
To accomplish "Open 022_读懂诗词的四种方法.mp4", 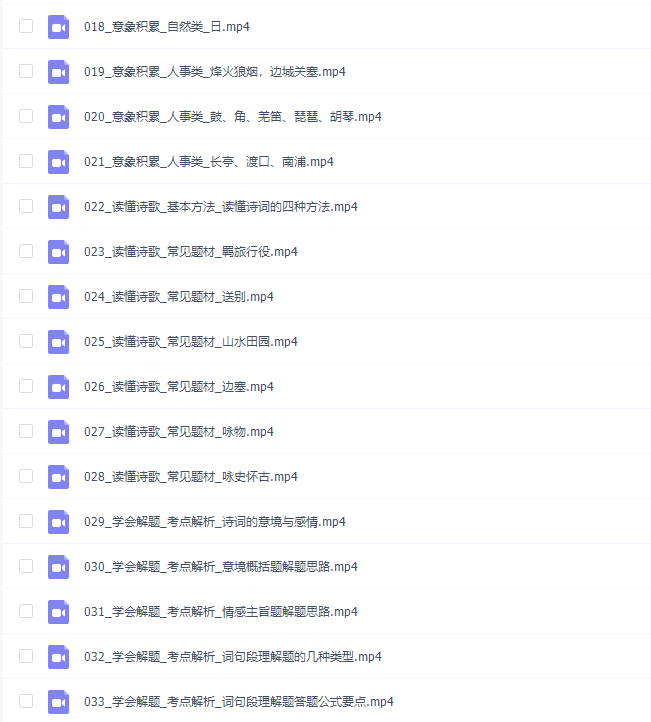I will 220,207.
